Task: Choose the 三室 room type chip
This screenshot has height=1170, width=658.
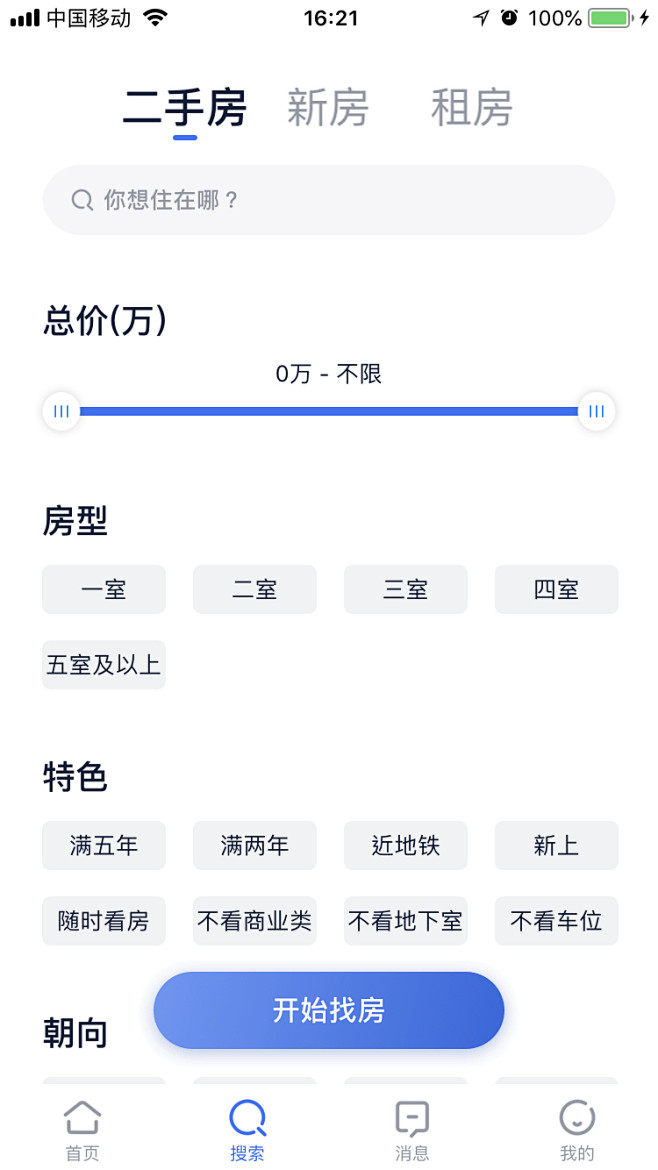Action: click(406, 589)
